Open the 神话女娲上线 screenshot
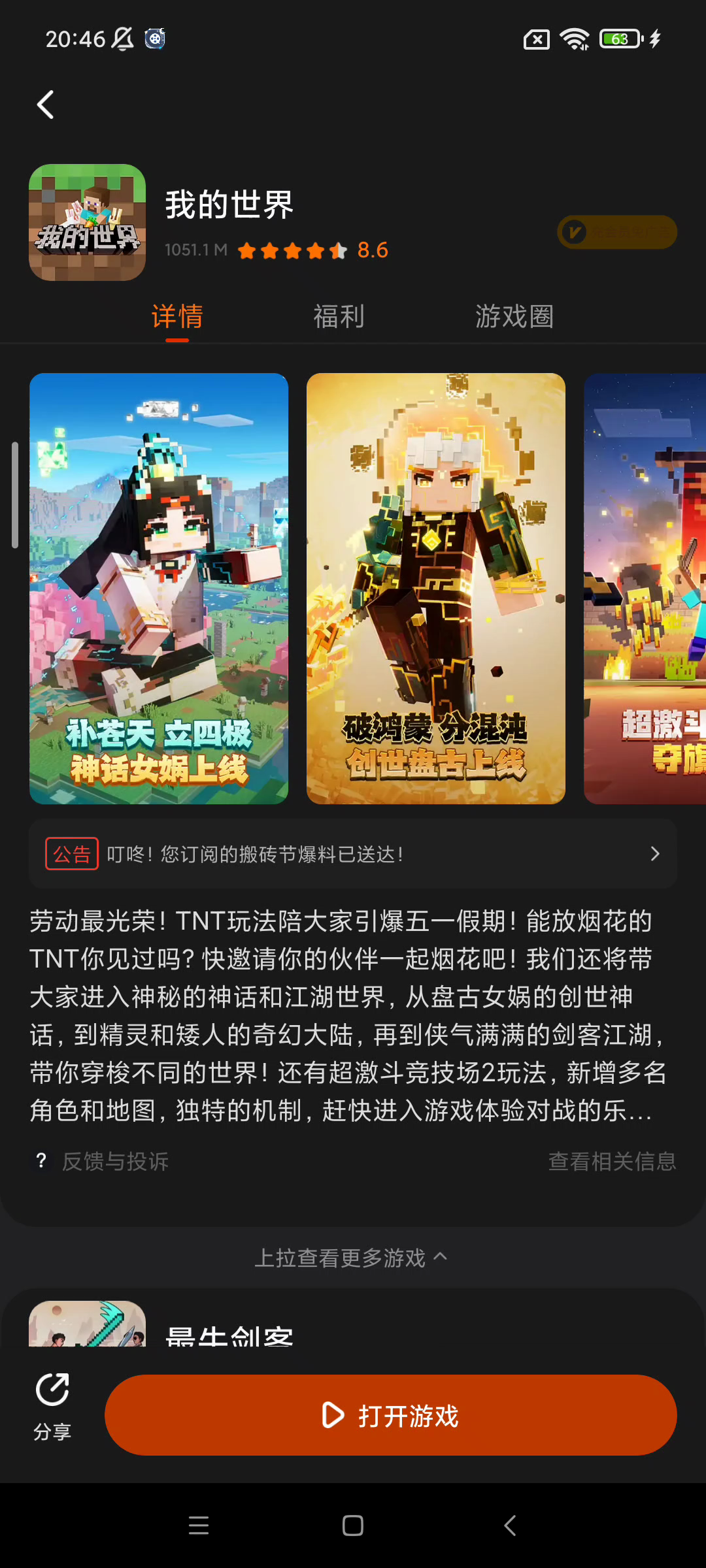The image size is (706, 1568). pyautogui.click(x=159, y=588)
